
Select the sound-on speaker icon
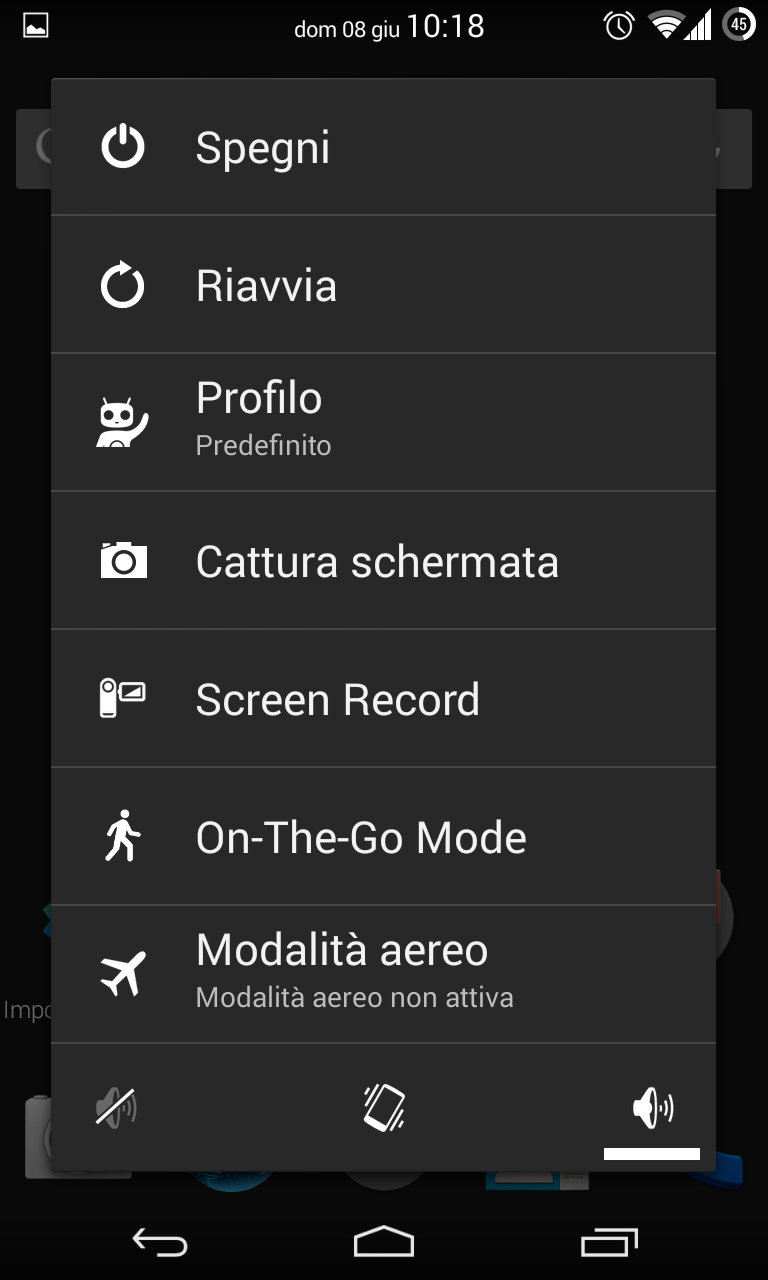[x=652, y=1108]
